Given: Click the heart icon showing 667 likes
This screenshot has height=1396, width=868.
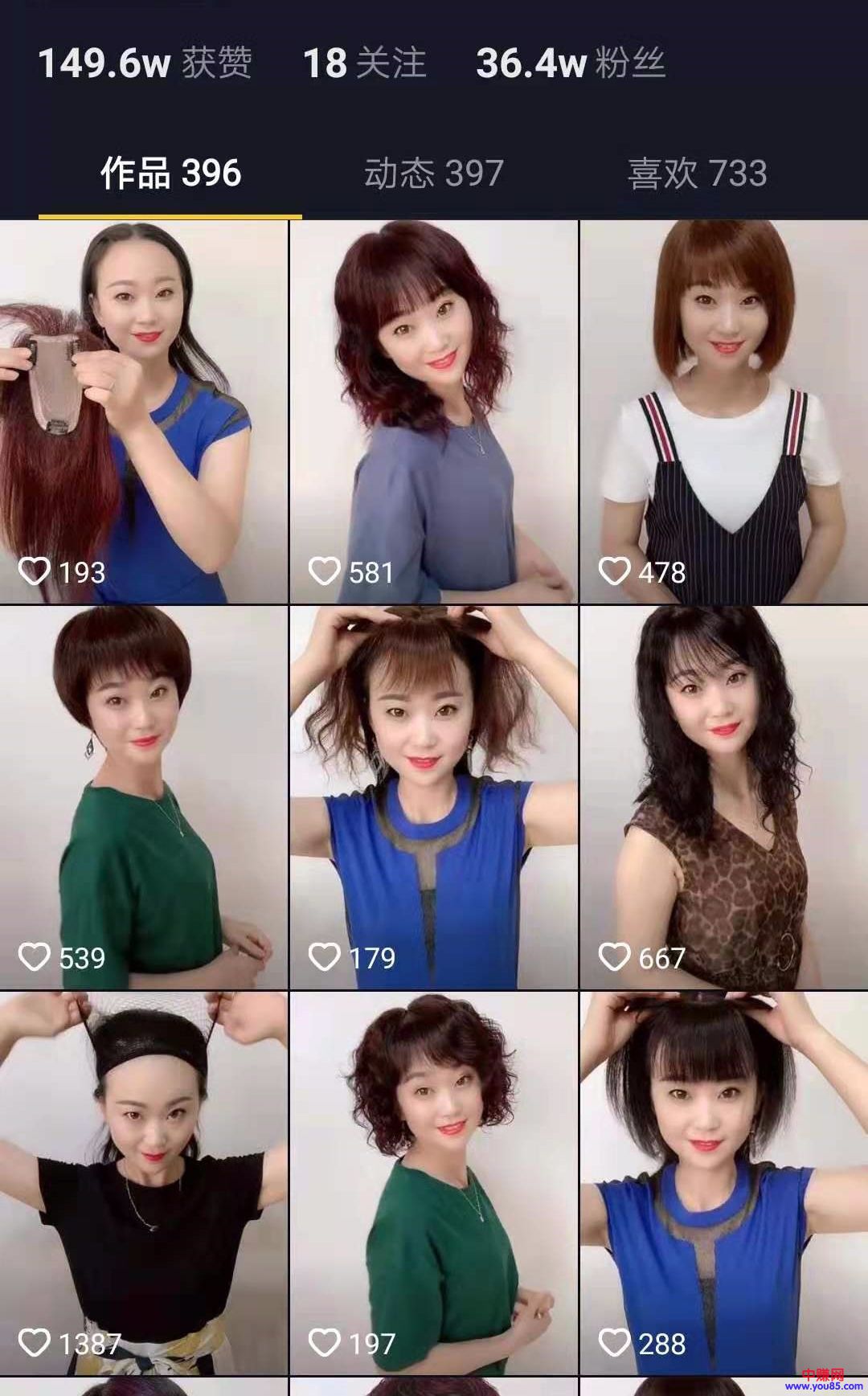Looking at the screenshot, I should pos(616,958).
